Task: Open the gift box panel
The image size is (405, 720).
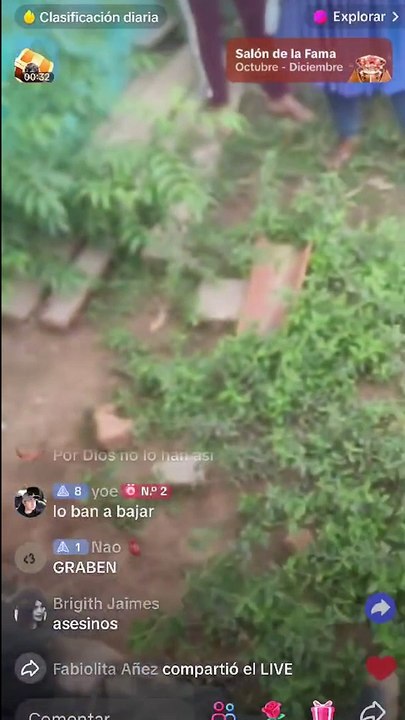Action: point(323,710)
